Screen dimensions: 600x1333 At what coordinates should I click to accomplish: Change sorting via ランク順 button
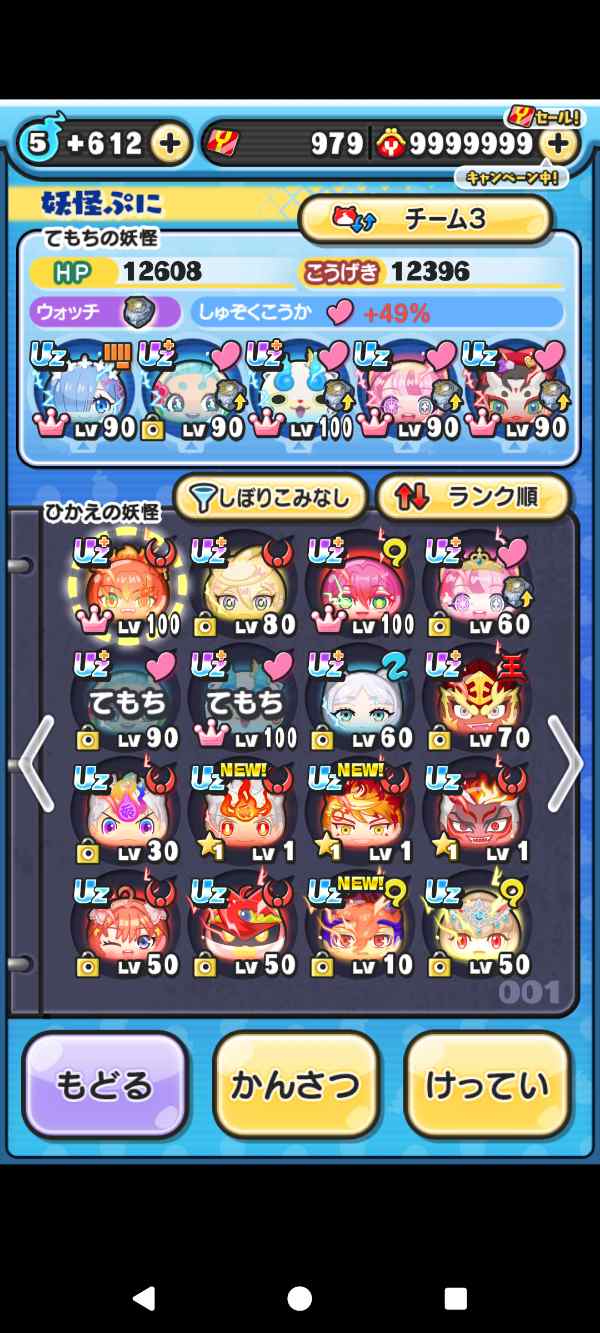[472, 497]
